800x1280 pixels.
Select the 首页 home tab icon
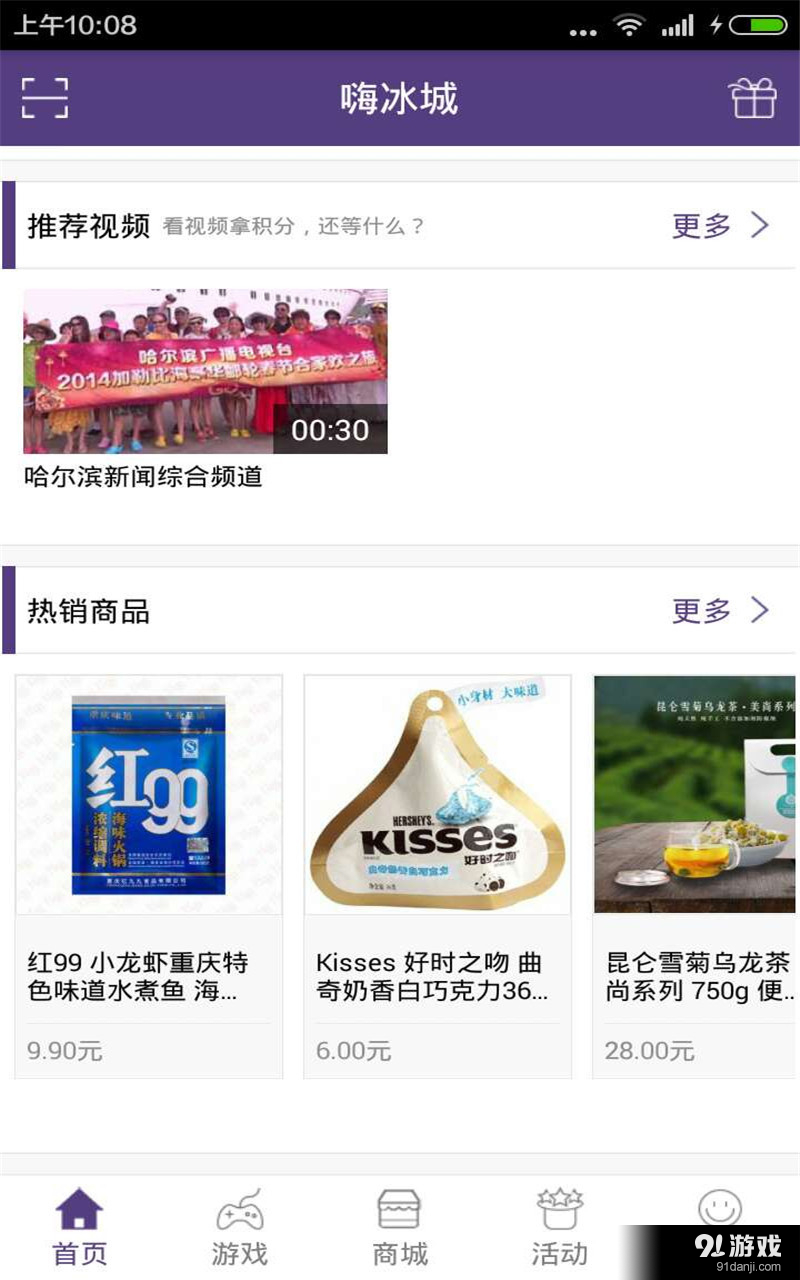(79, 1207)
